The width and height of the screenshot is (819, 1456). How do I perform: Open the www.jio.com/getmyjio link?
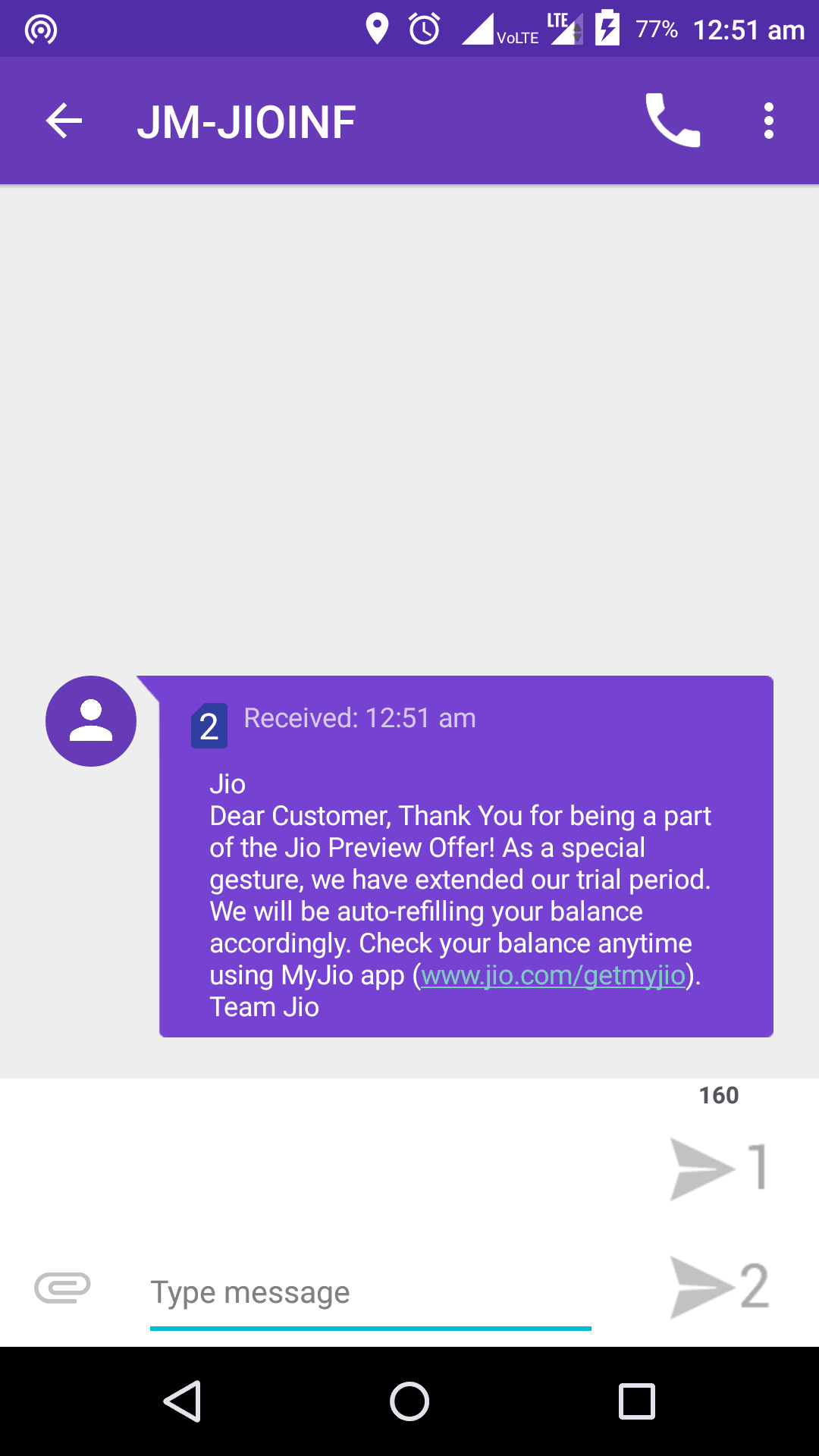pyautogui.click(x=553, y=975)
